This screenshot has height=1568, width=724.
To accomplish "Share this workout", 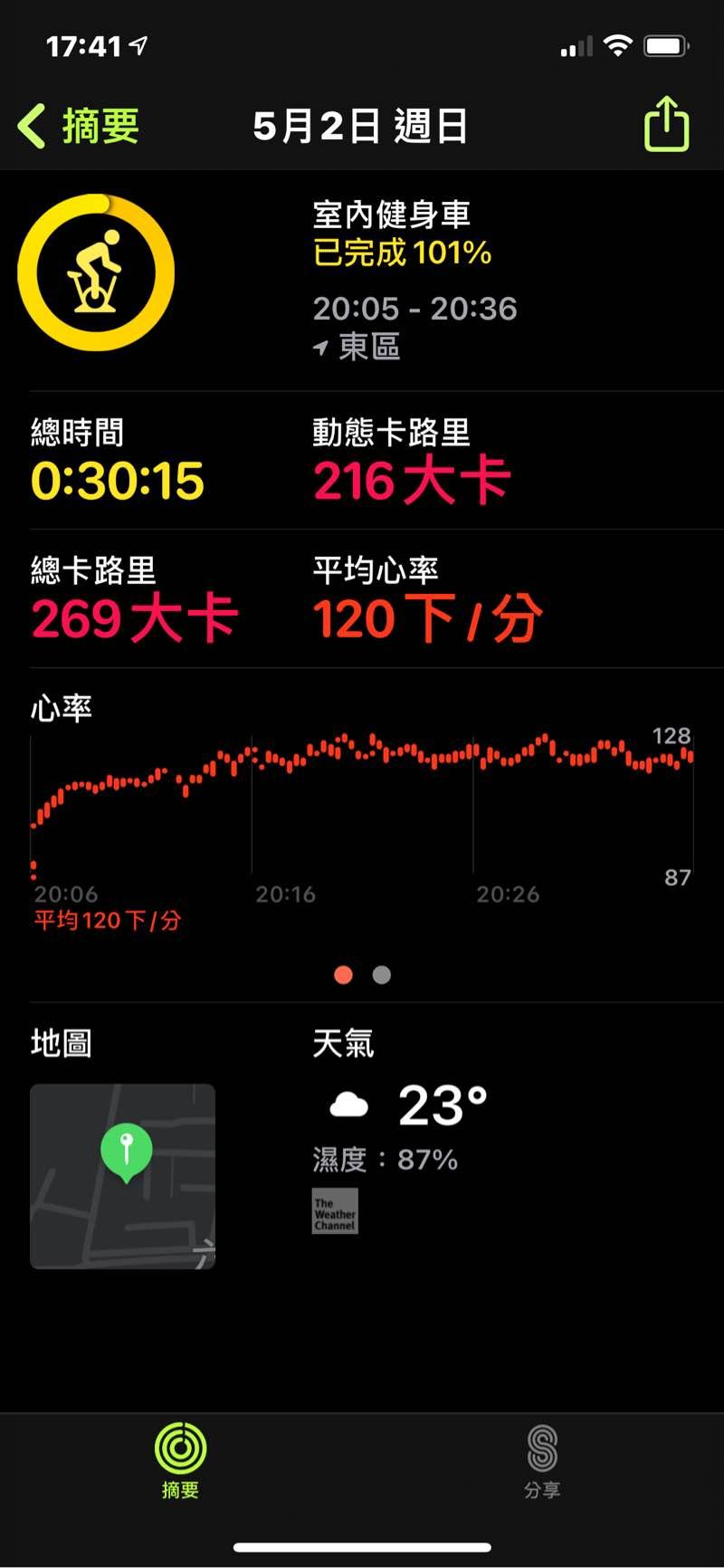I will [666, 124].
